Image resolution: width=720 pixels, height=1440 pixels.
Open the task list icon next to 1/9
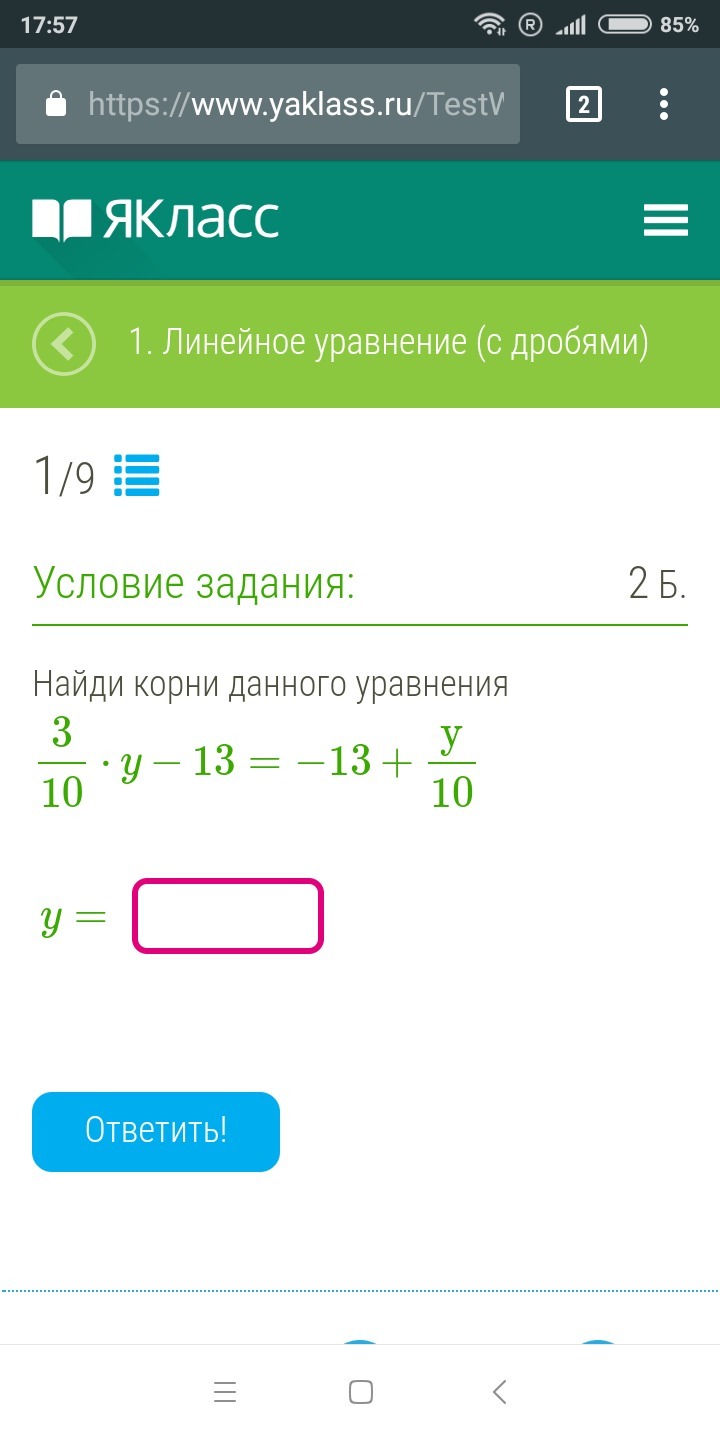click(x=137, y=476)
